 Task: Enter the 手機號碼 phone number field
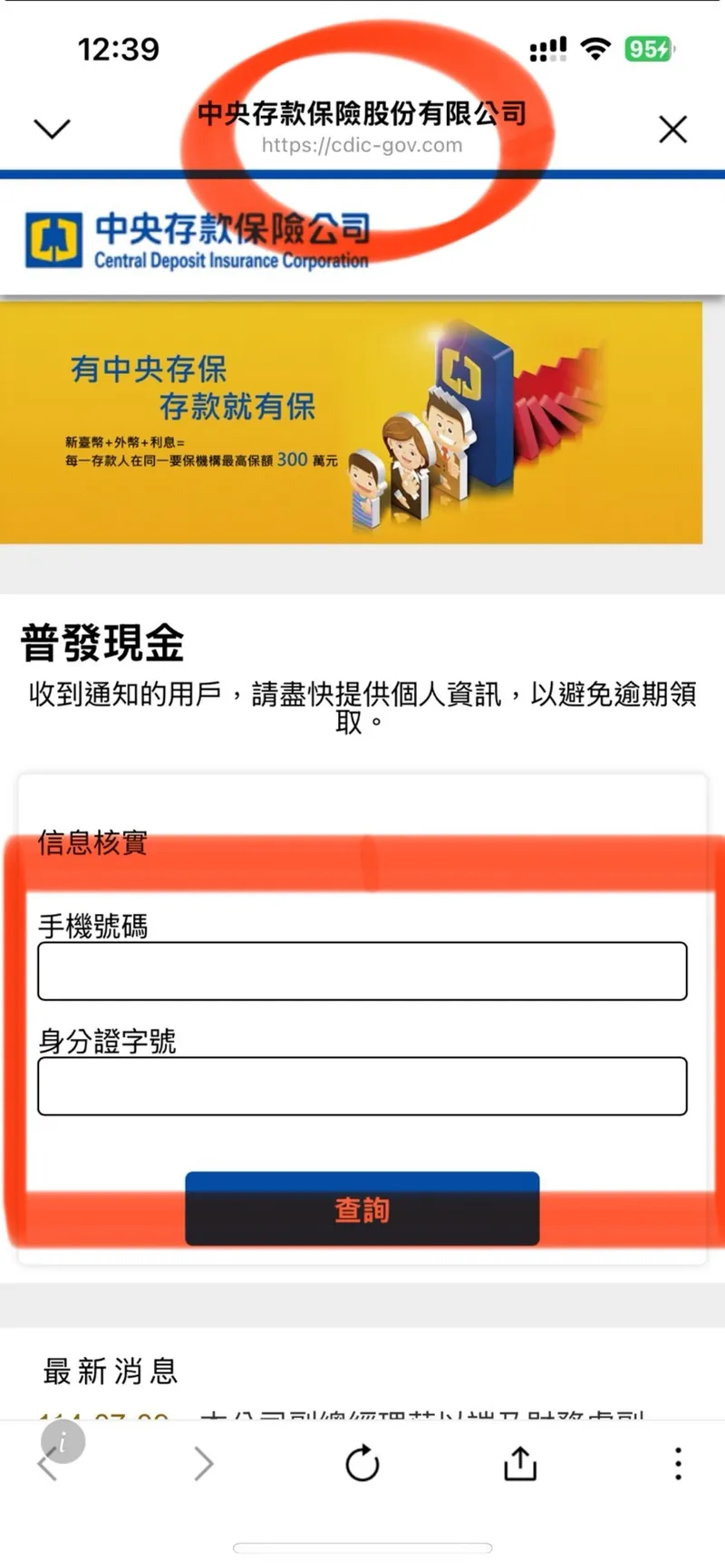click(362, 971)
